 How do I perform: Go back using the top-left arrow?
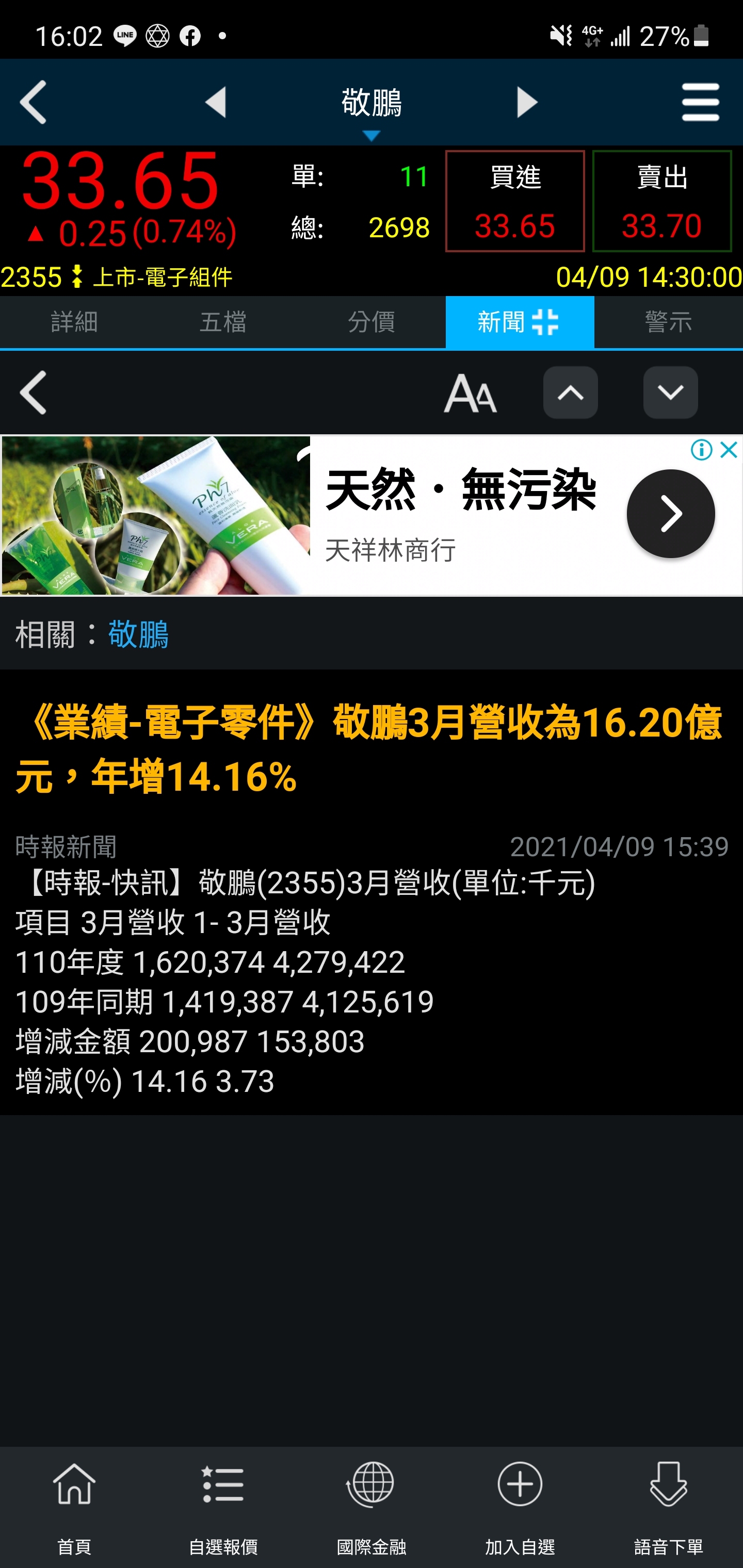coord(34,102)
